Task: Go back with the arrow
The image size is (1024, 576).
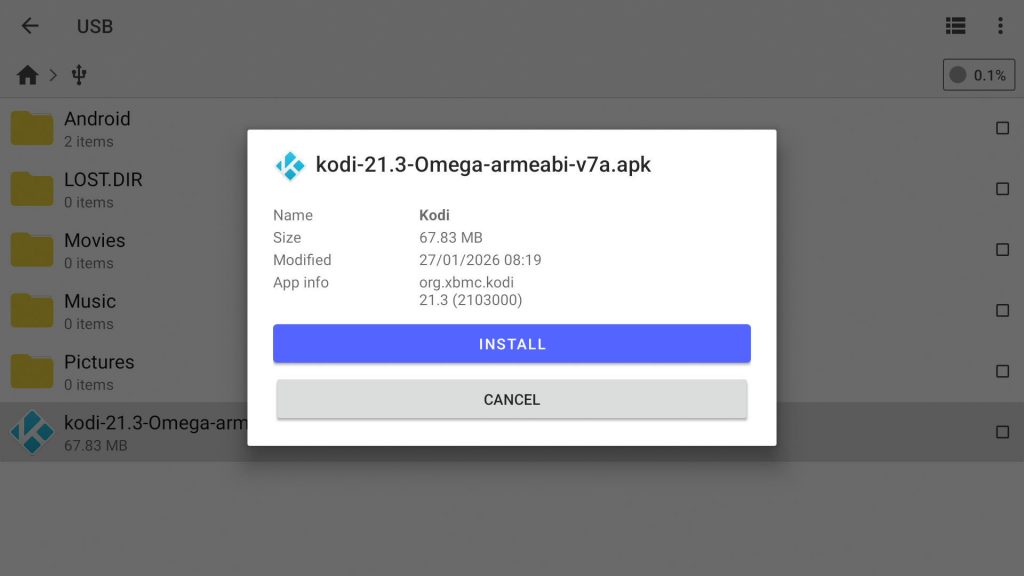Action: pyautogui.click(x=30, y=26)
